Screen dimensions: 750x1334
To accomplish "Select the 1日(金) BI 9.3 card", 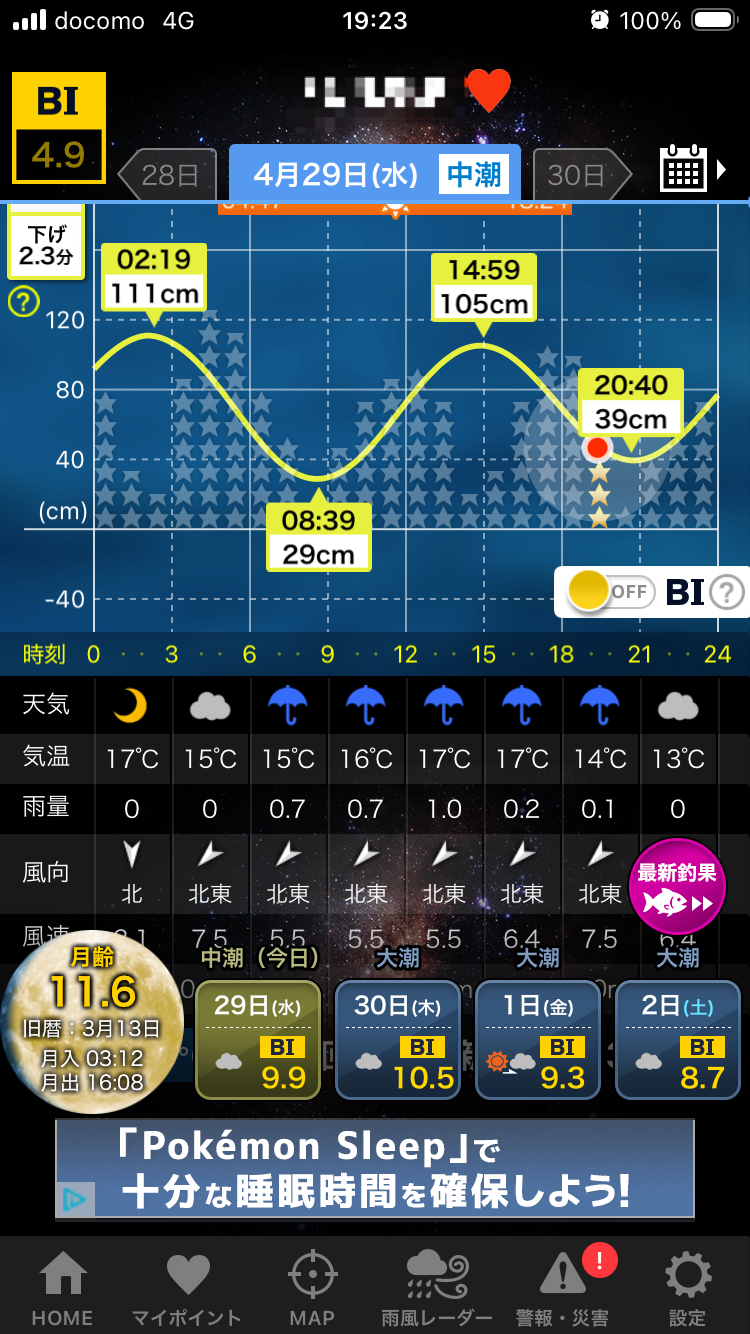I will click(x=538, y=1040).
